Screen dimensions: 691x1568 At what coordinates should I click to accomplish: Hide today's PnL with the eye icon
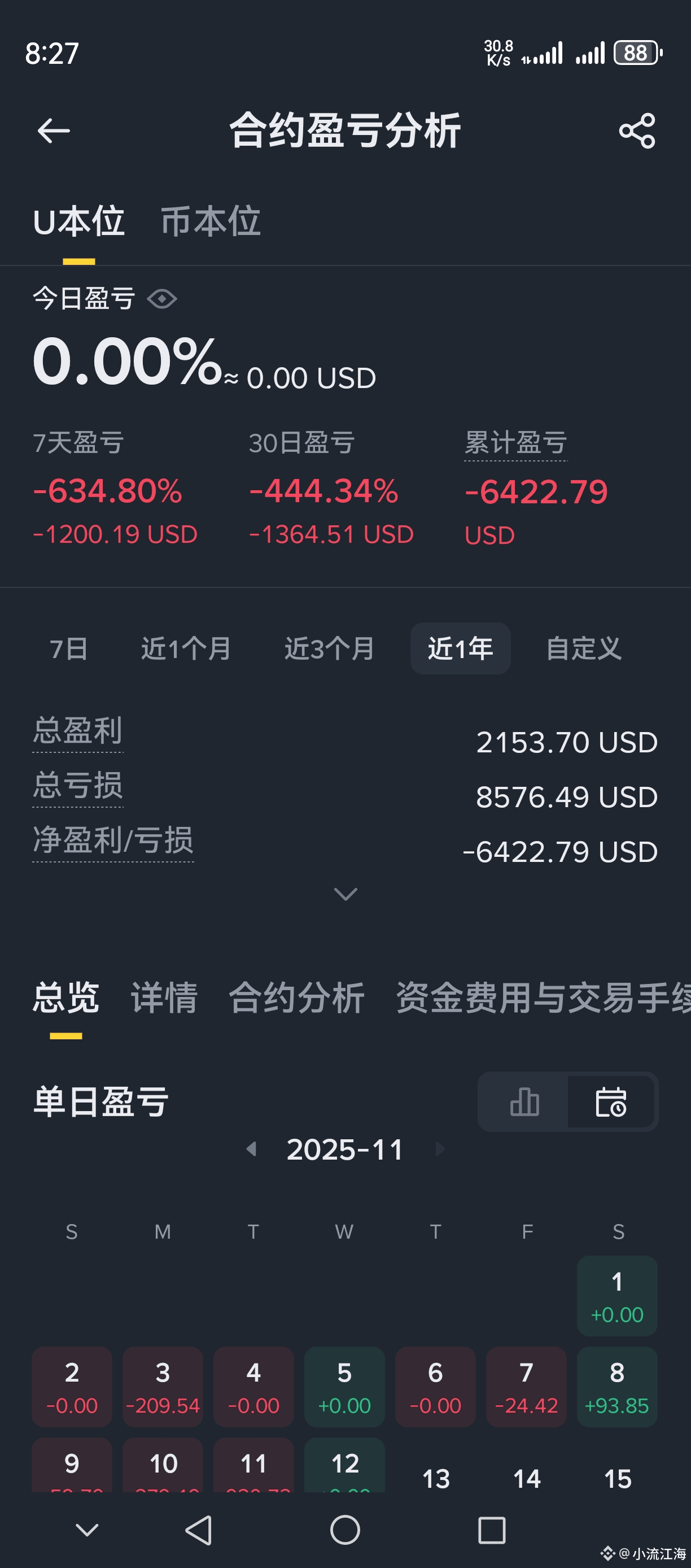162,299
